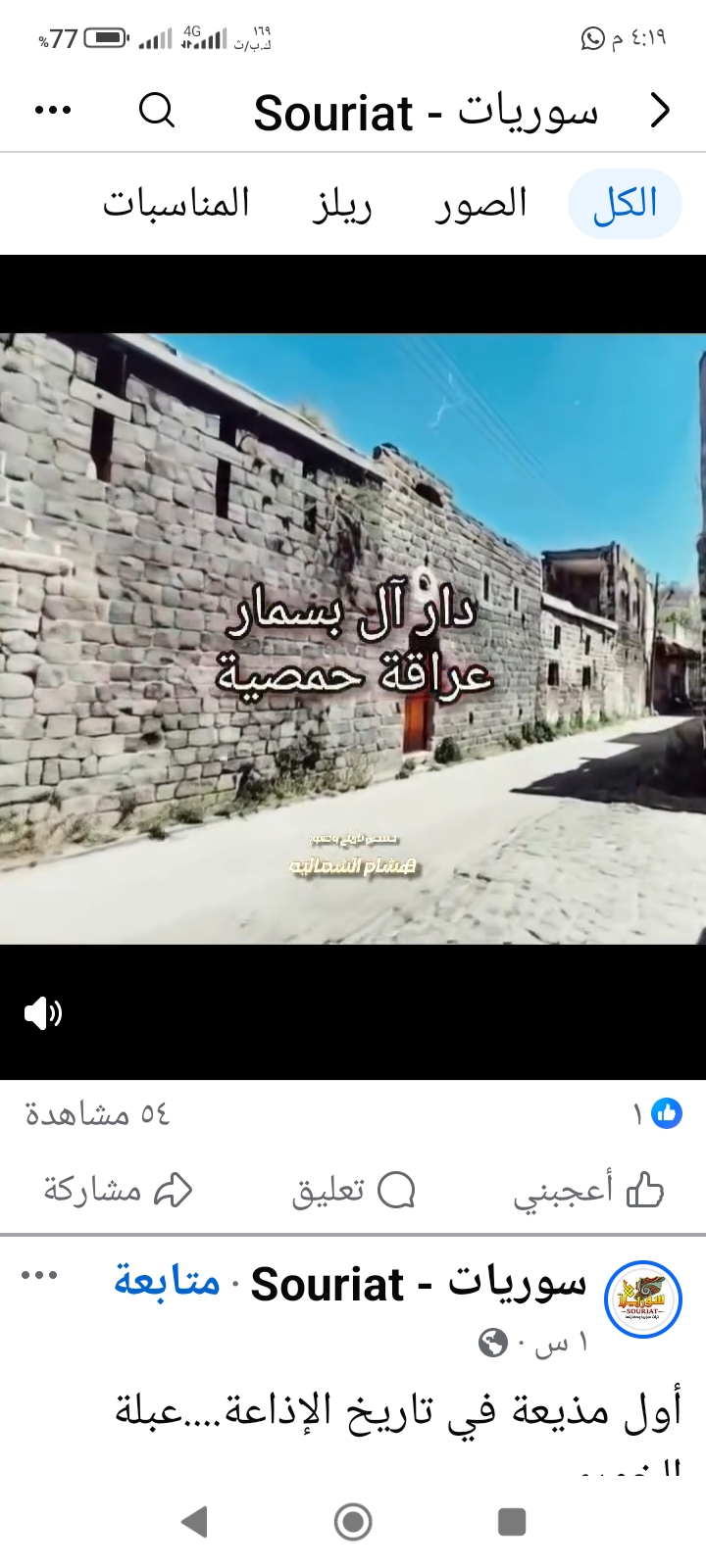
Task: Go back using the header arrow
Action: tap(661, 111)
